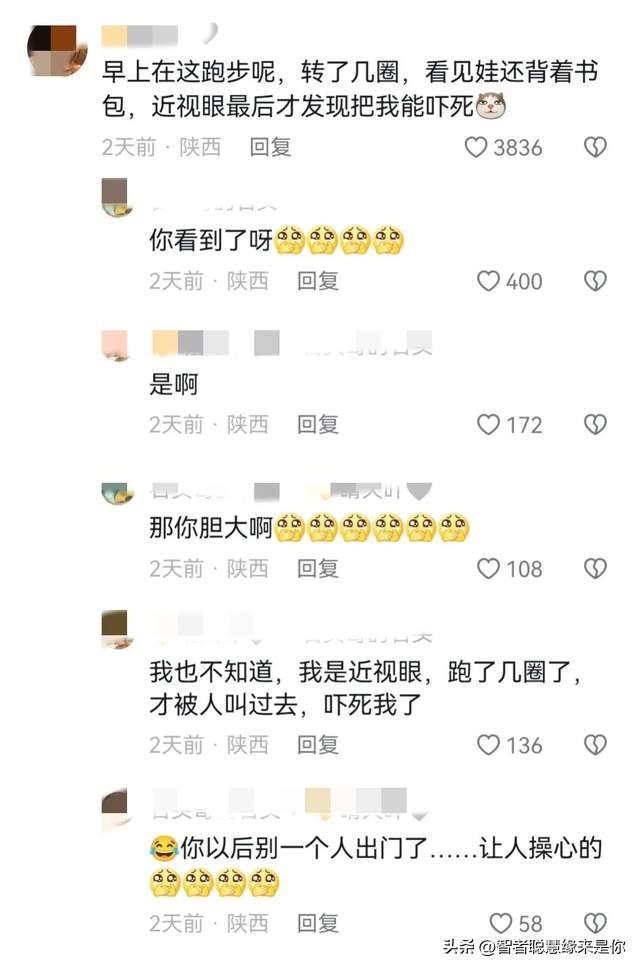Like the reply 是啊

[488, 425]
